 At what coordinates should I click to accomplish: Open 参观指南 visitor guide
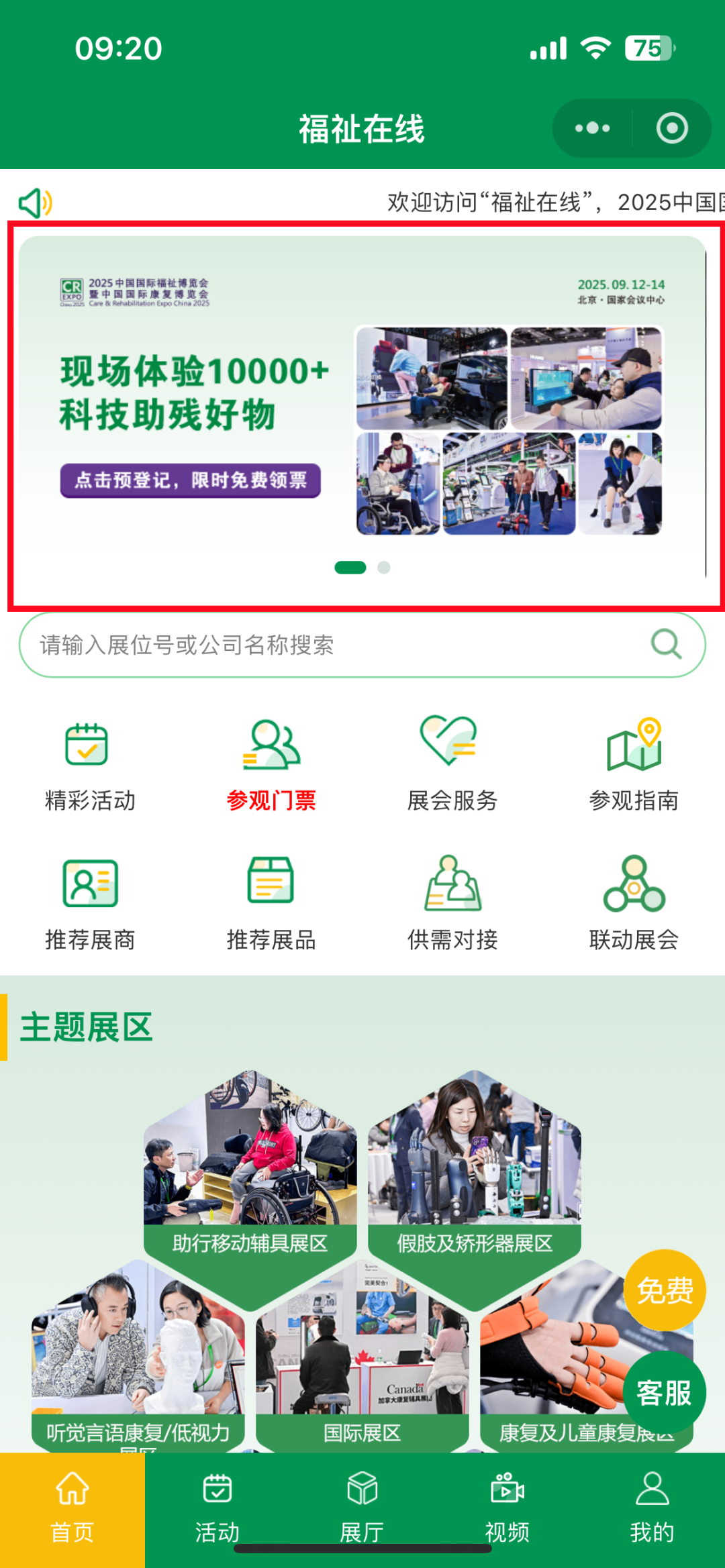[x=634, y=766]
